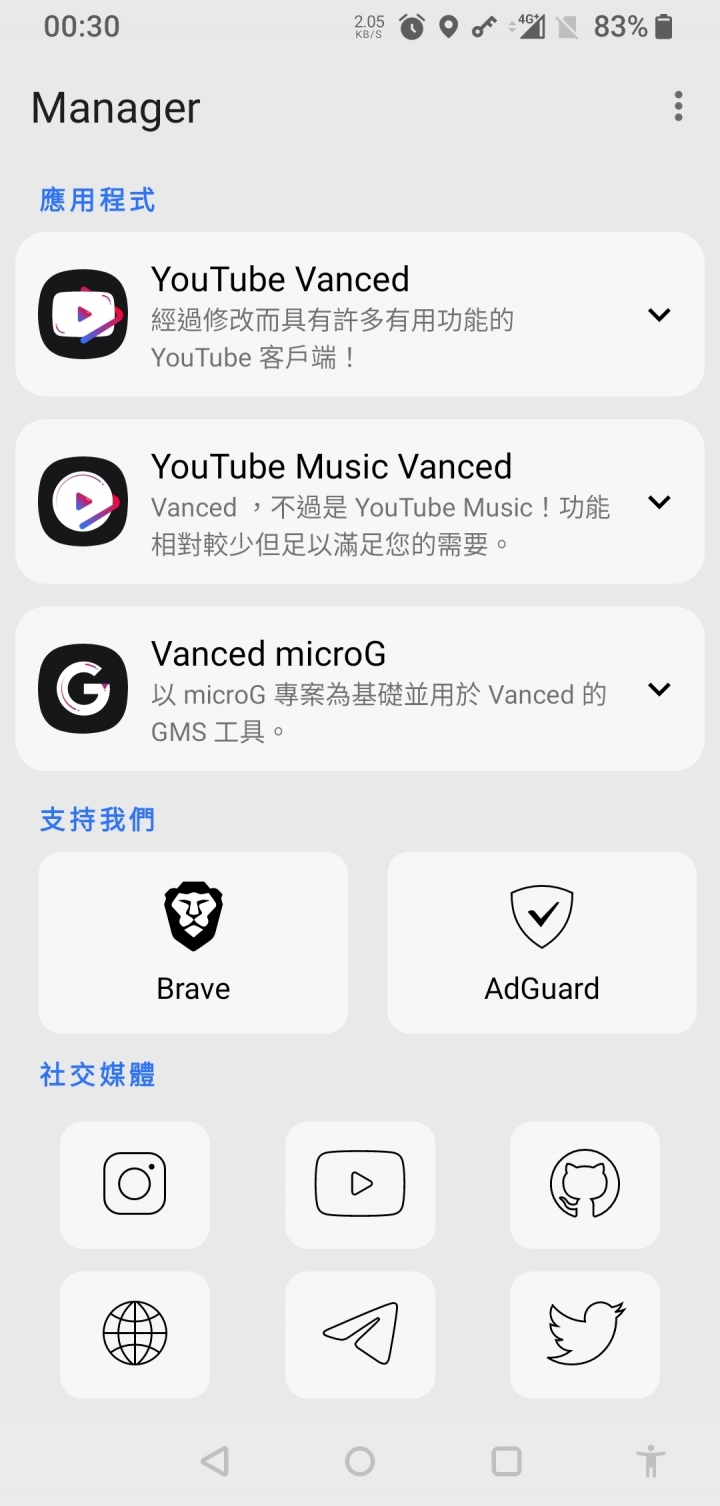Screen dimensions: 720x1506
Task: Open the Brave sponsor card
Action: 193,942
